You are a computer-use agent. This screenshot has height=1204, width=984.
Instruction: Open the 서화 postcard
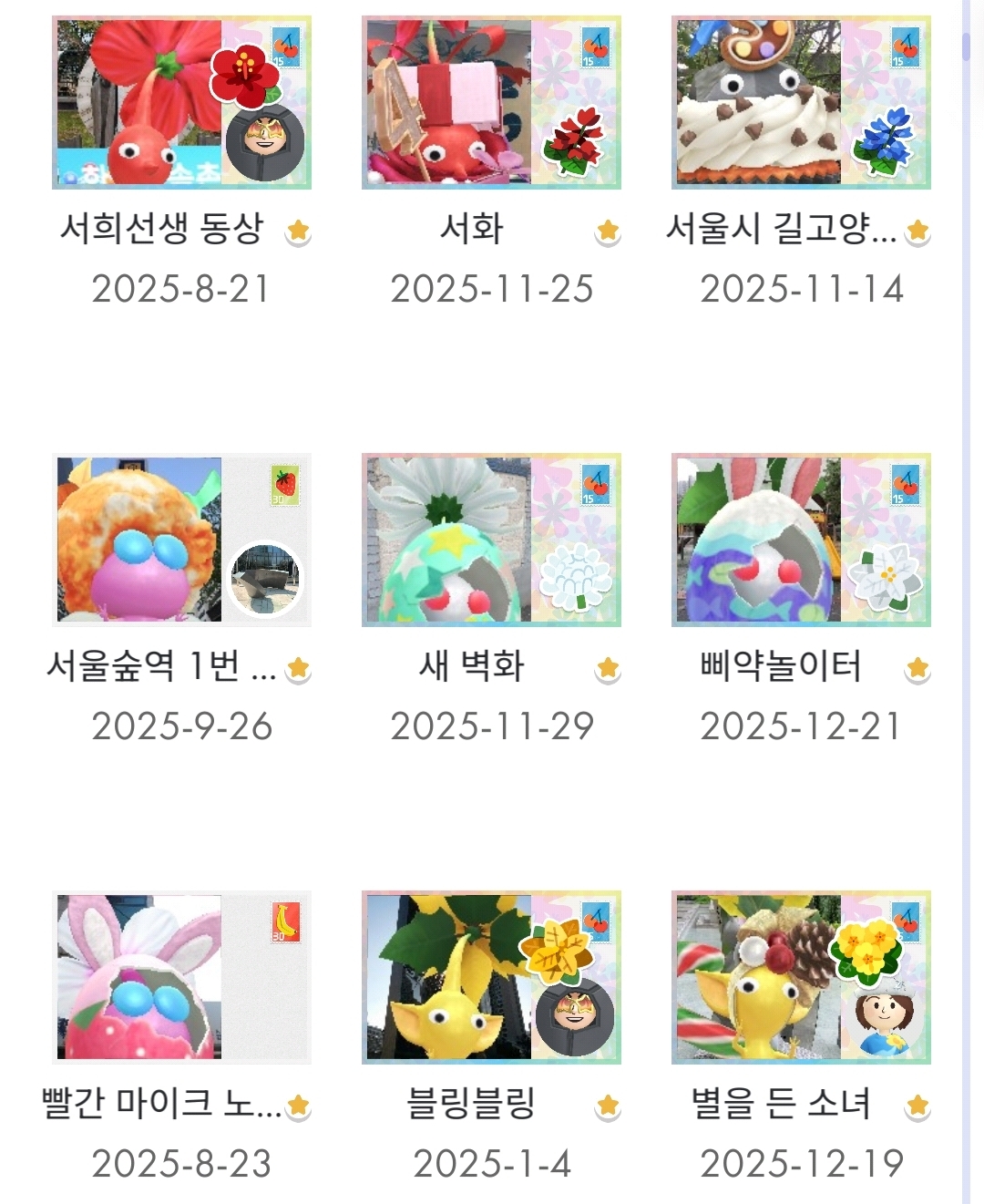491,102
